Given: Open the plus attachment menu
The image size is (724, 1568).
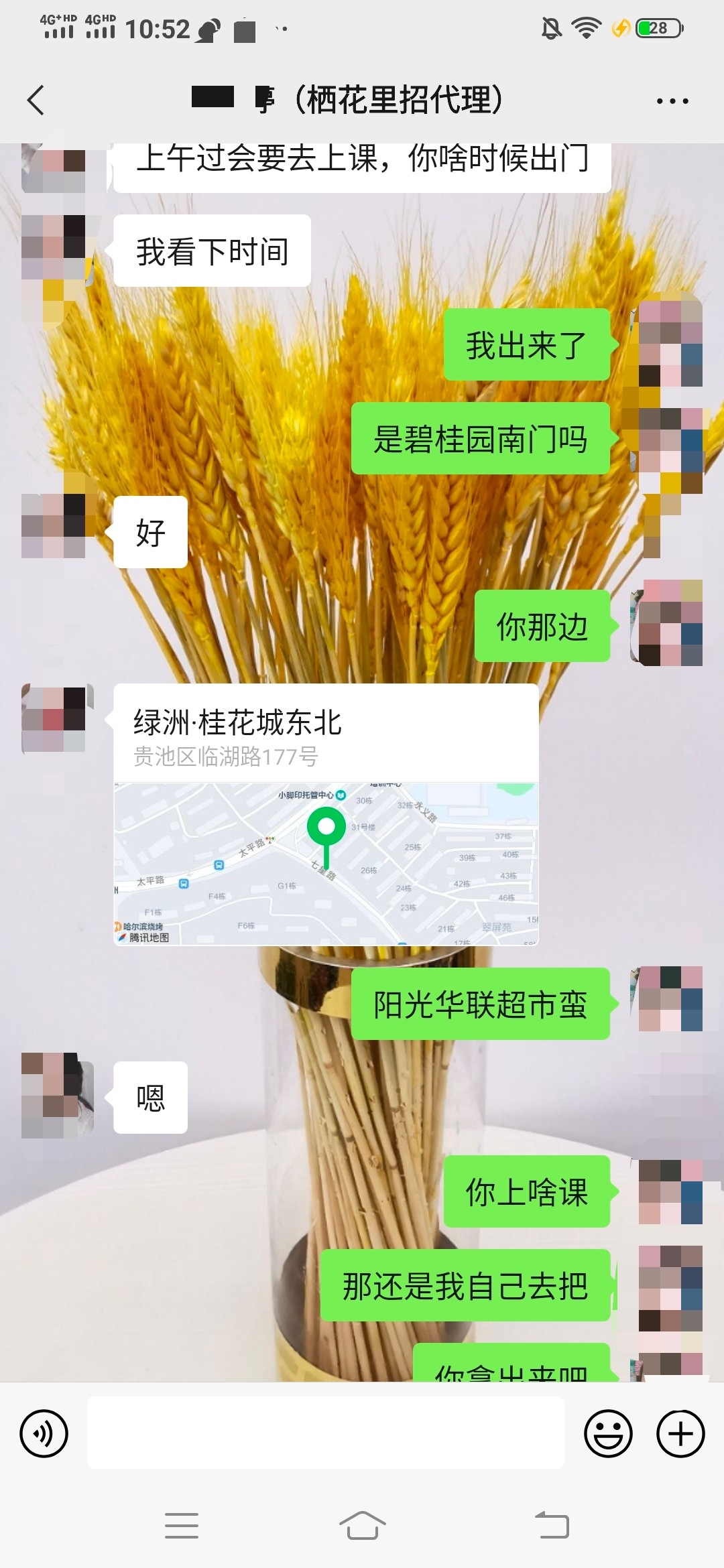Looking at the screenshot, I should click(680, 1433).
